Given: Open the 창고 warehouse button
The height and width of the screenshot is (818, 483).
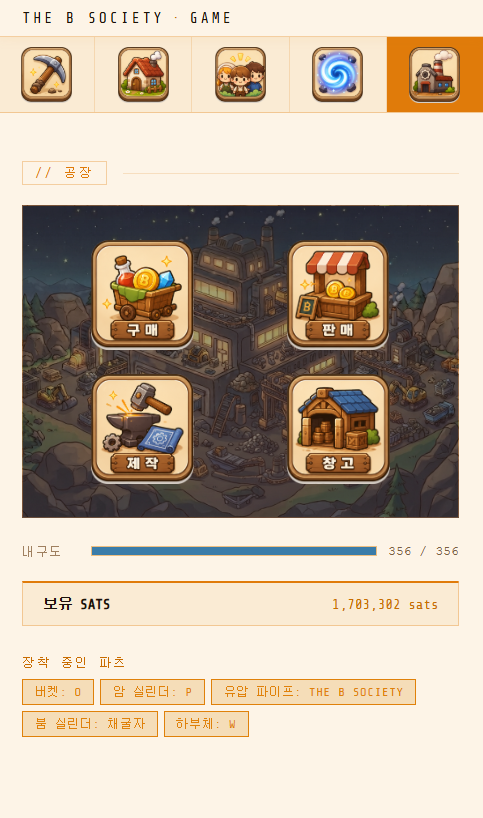Looking at the screenshot, I should [338, 428].
